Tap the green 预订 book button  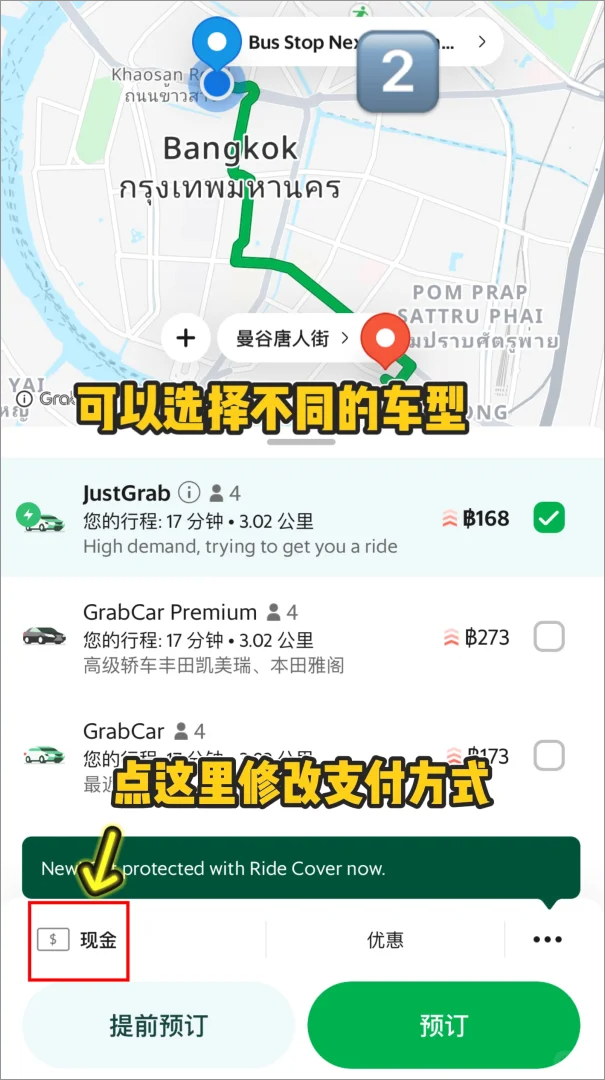(x=443, y=1026)
